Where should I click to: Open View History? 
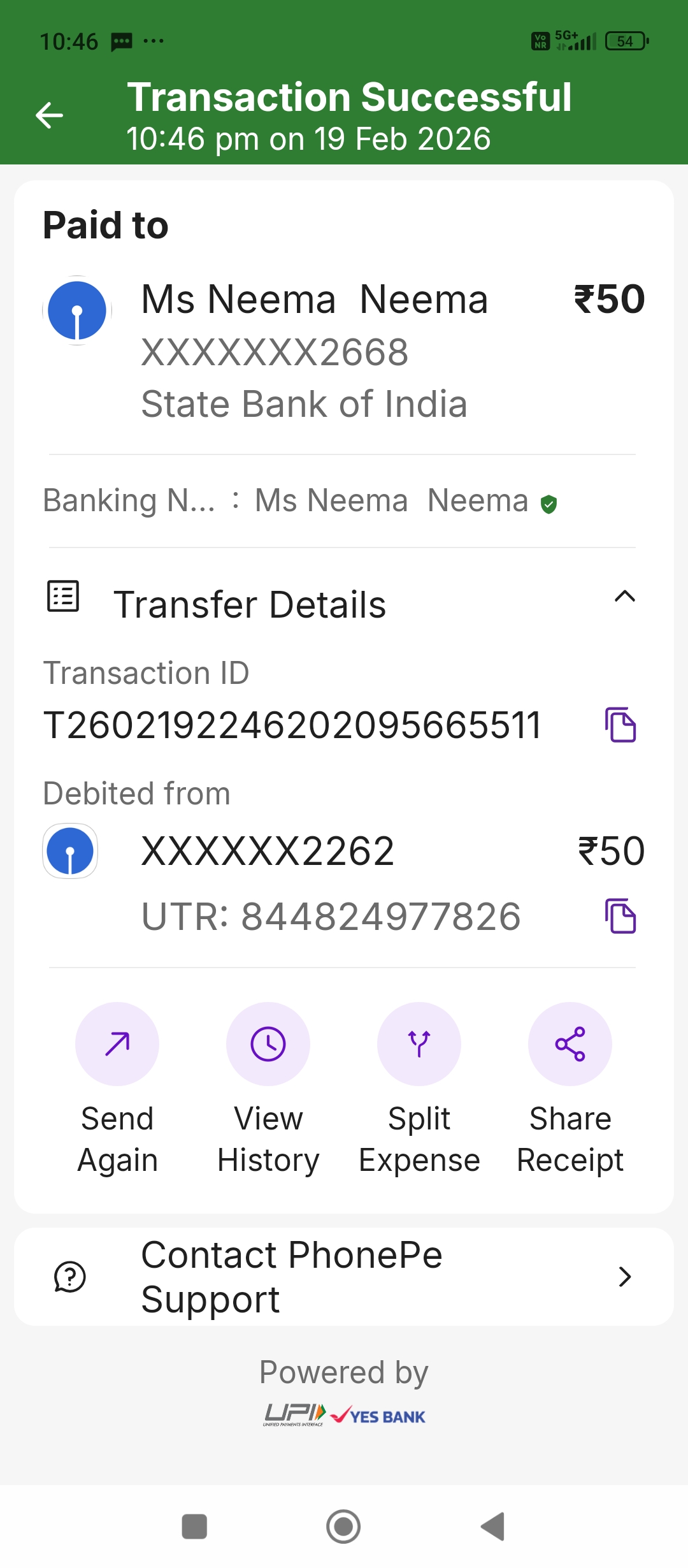coord(268,1044)
